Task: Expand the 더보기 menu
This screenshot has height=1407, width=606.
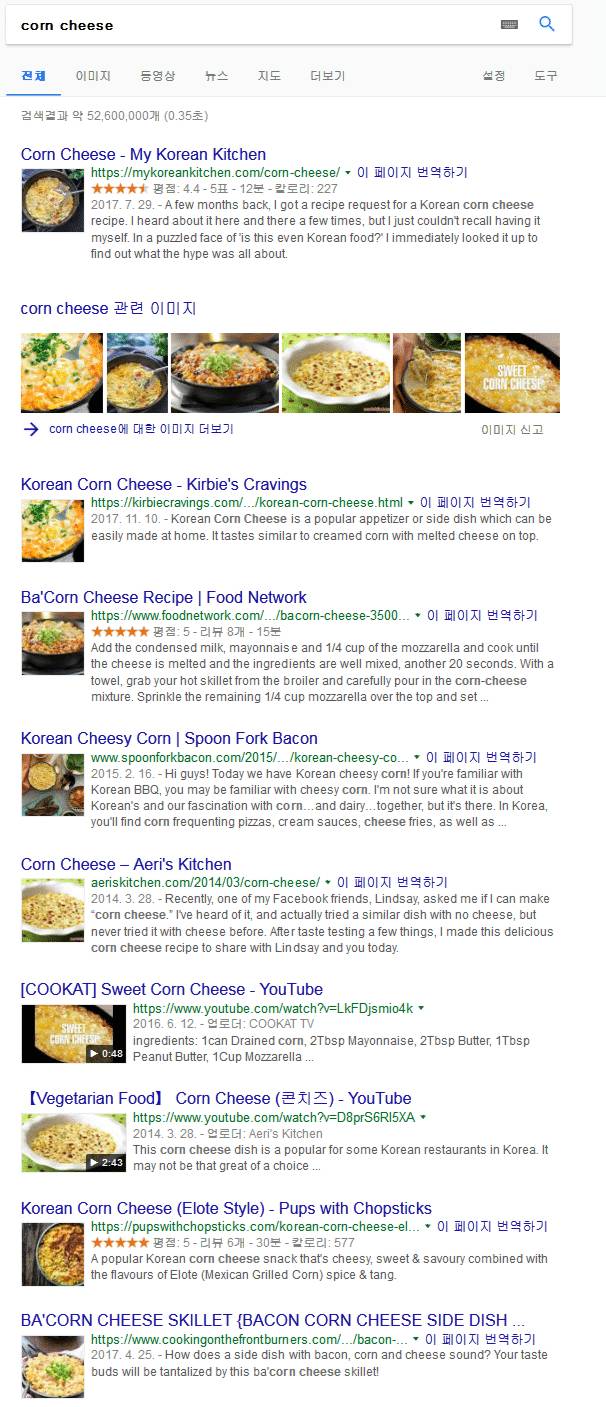Action: pyautogui.click(x=327, y=76)
